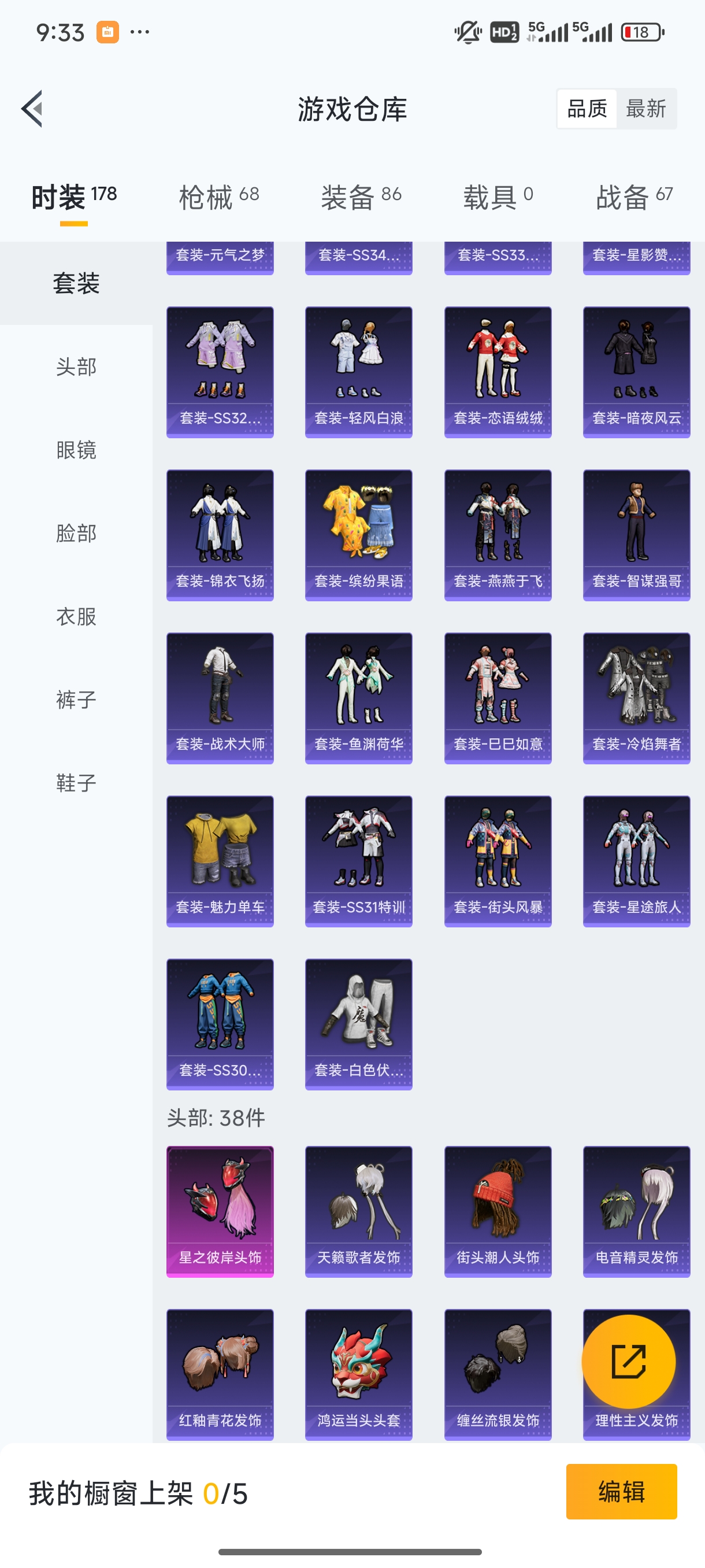View the 星之彼岸头饰 item

pos(220,1211)
